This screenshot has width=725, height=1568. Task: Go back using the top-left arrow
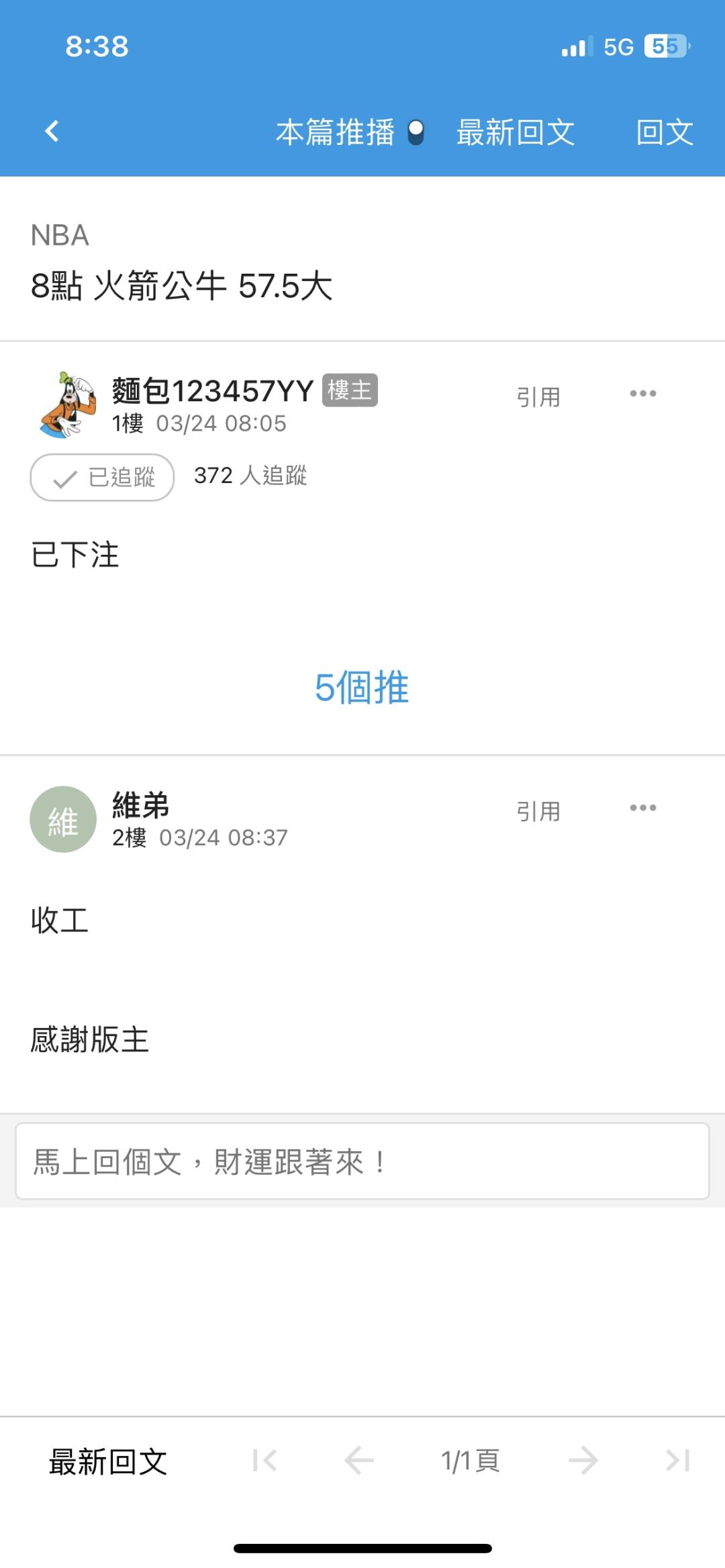pos(52,131)
